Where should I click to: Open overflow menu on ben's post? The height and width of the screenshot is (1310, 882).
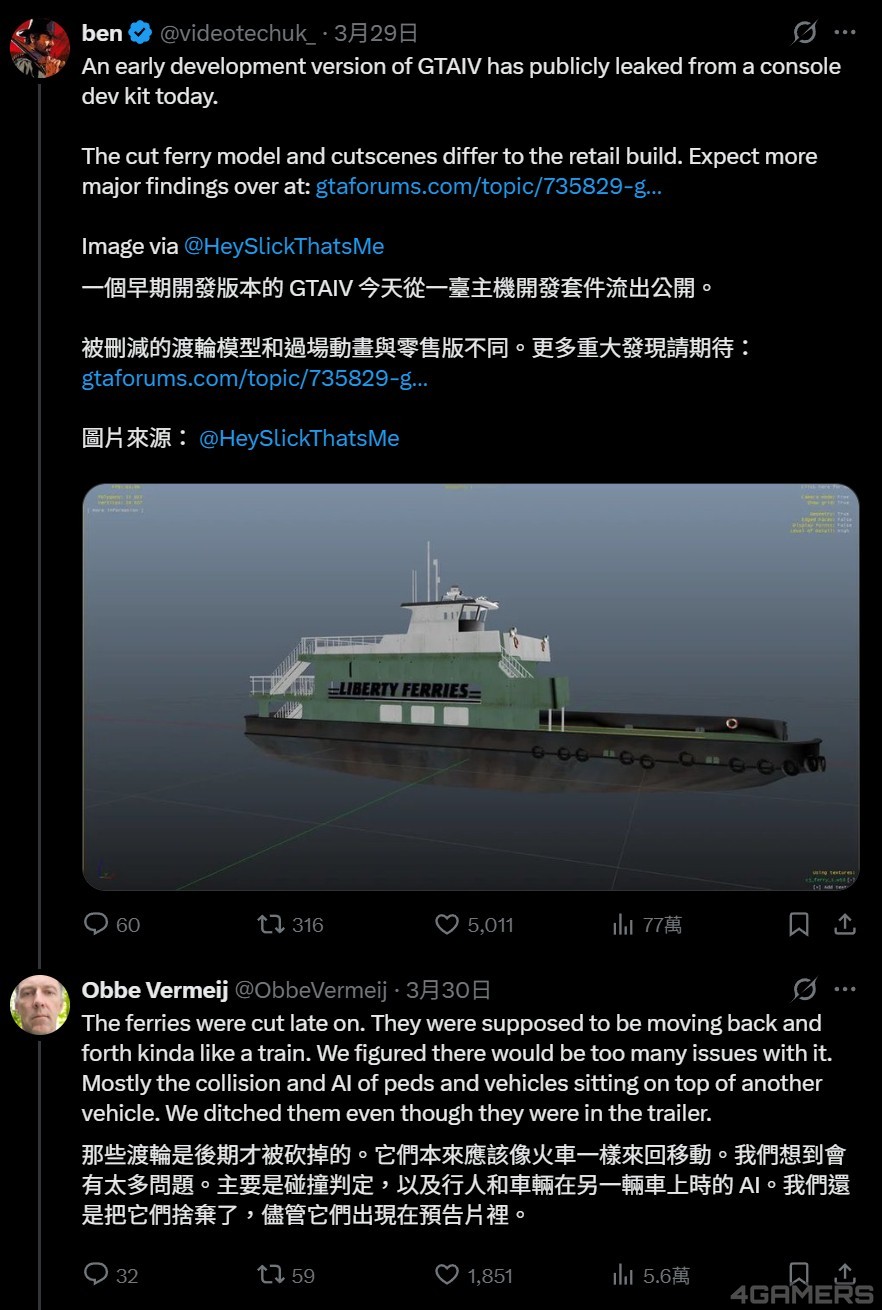click(844, 33)
